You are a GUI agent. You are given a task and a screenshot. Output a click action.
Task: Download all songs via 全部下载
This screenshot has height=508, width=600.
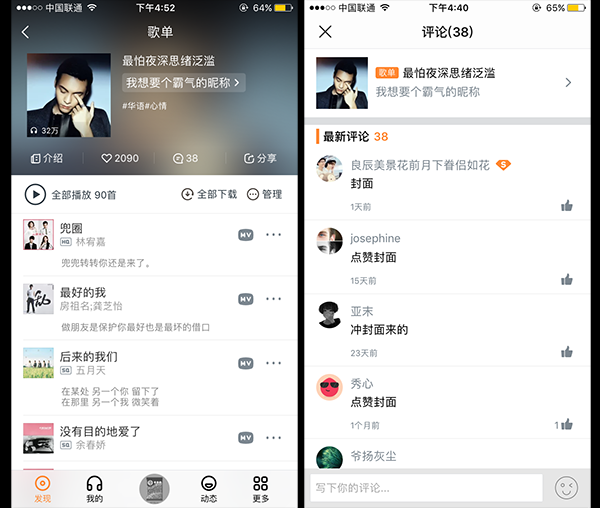209,195
